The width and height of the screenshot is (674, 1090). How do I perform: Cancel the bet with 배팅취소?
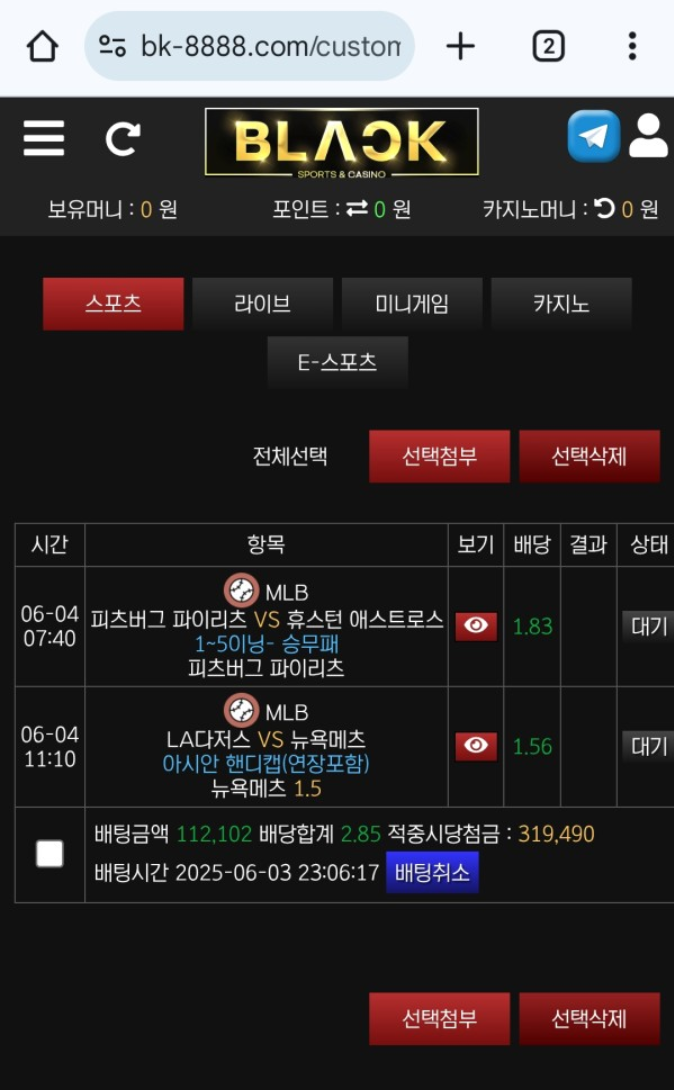point(432,872)
